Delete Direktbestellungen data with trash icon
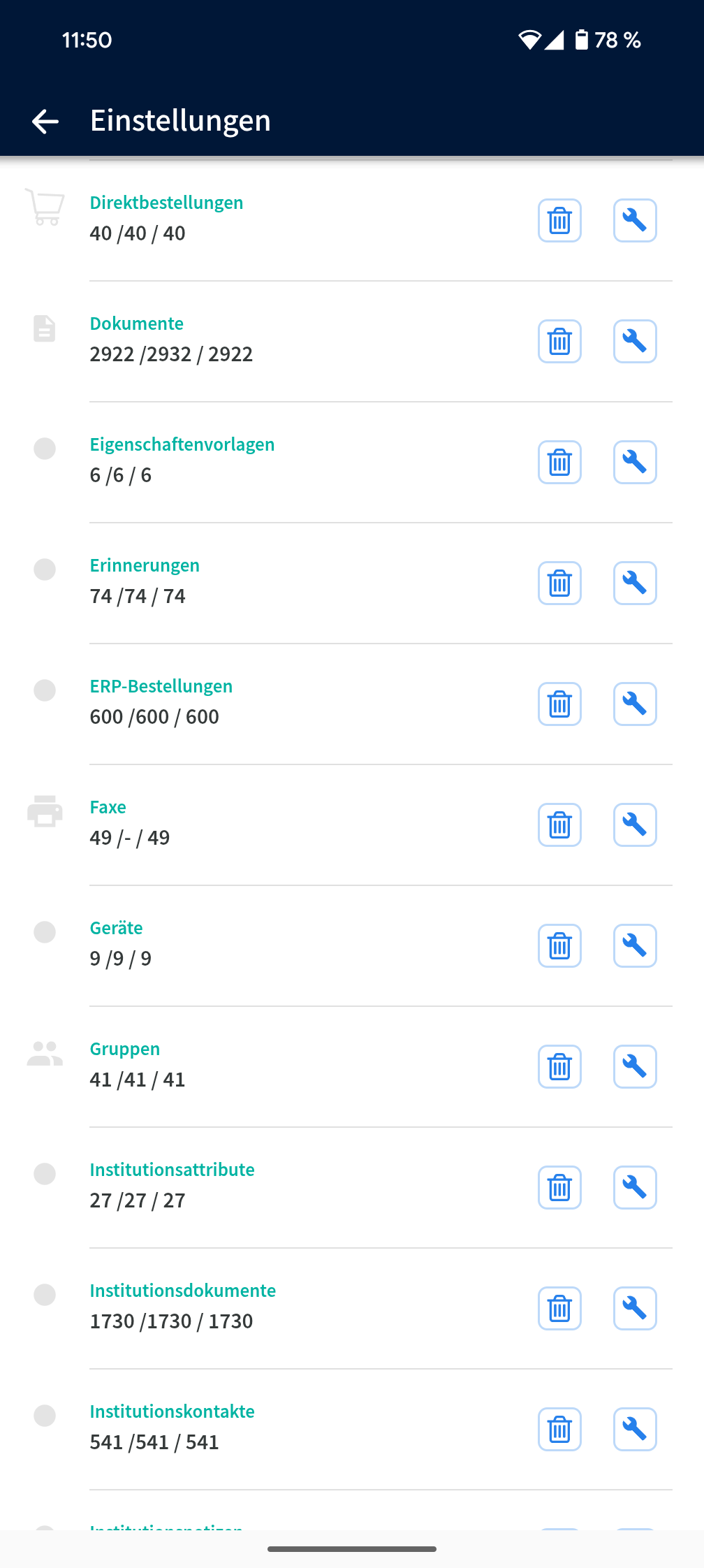This screenshot has width=704, height=1568. pyautogui.click(x=559, y=221)
